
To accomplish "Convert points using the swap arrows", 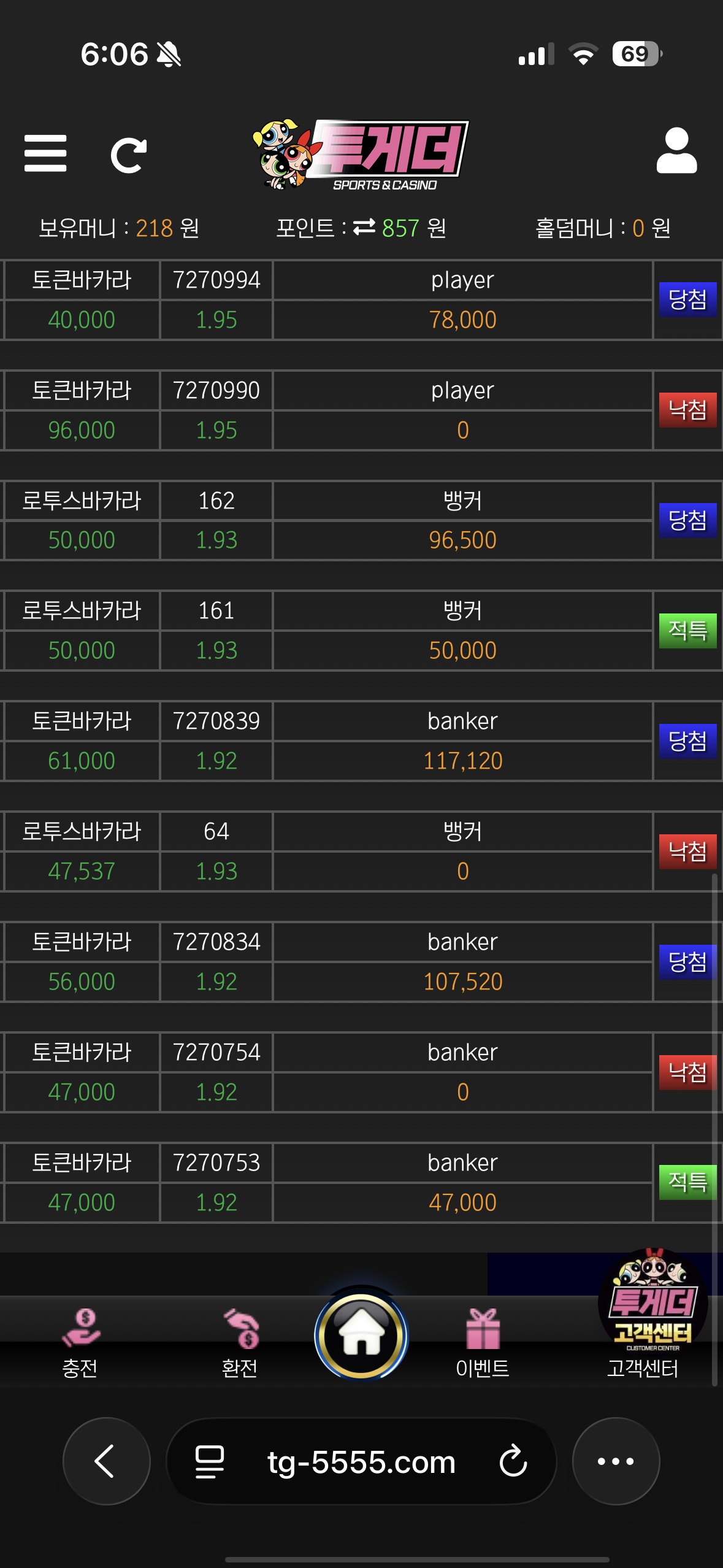I will point(364,228).
